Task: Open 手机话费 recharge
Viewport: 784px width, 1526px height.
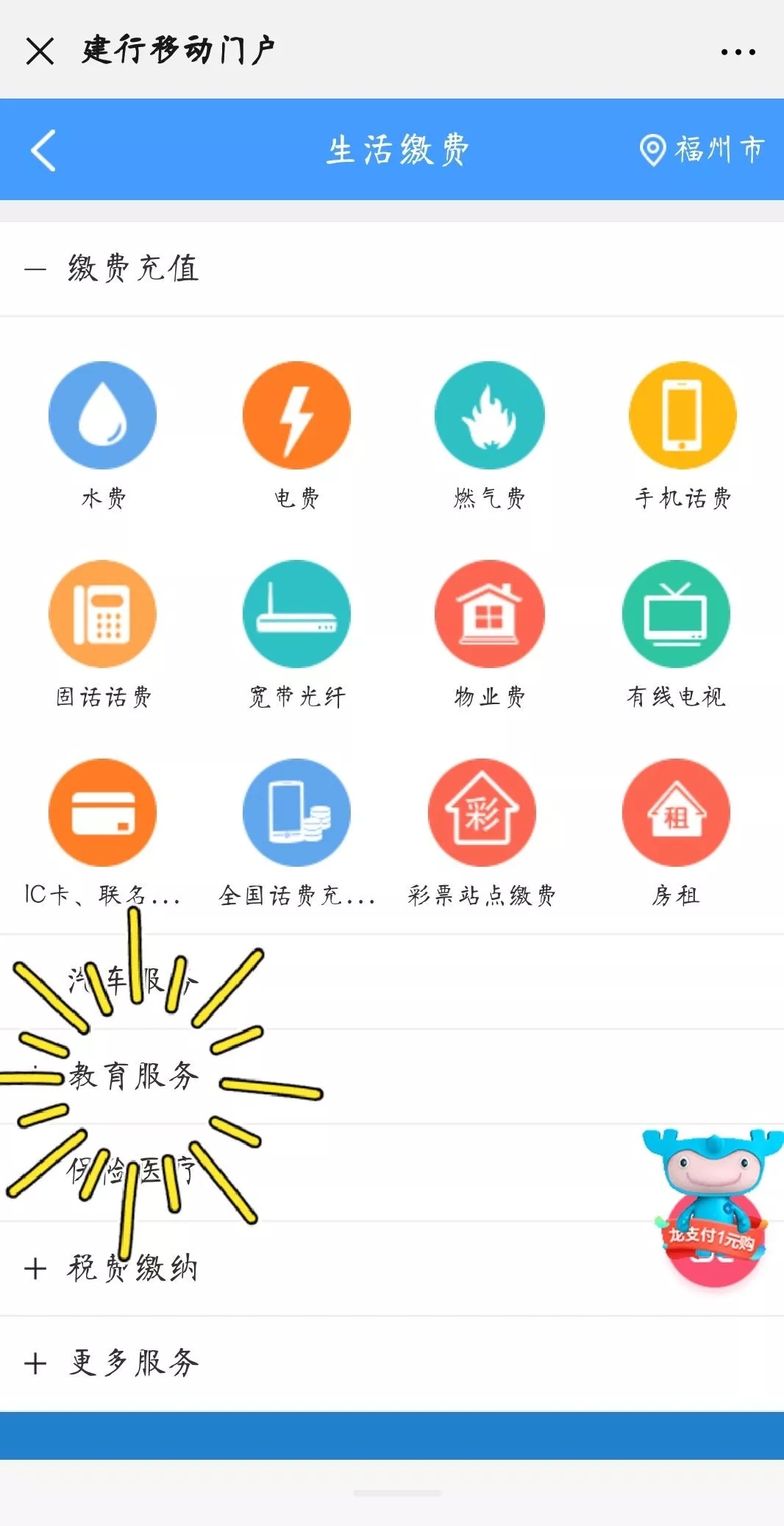Action: (x=683, y=416)
